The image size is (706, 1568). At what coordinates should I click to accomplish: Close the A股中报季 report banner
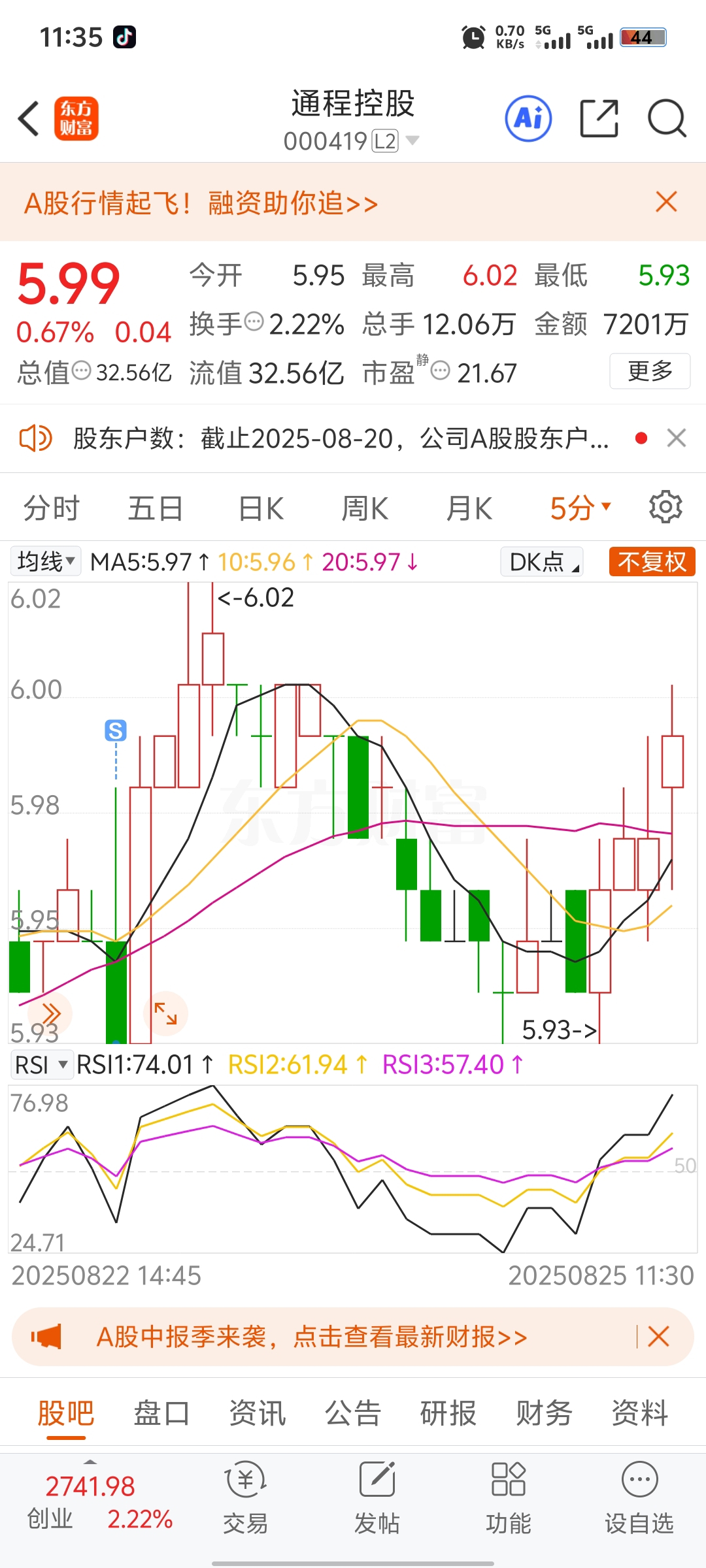tap(658, 1337)
